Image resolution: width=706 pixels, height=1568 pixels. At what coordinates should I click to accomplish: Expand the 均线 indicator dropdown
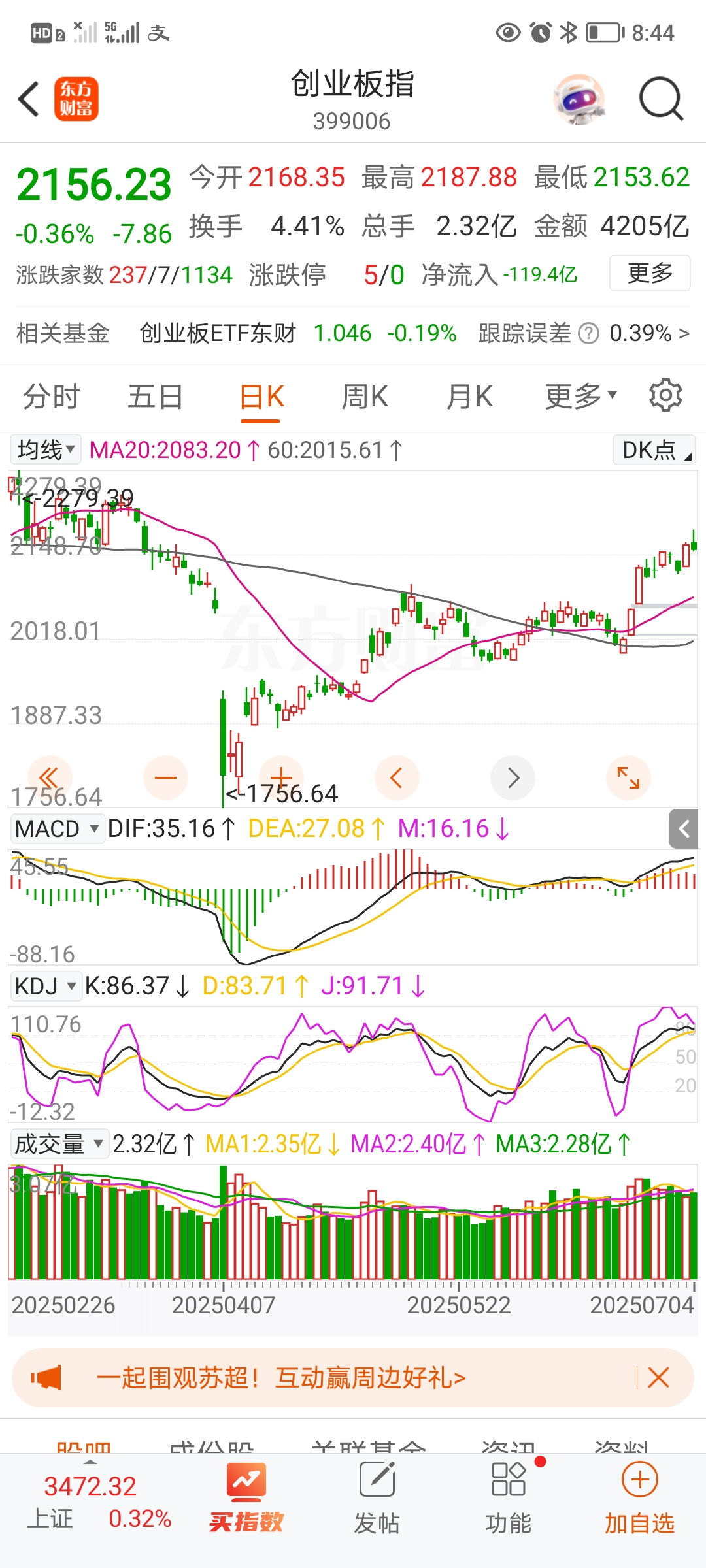pos(46,449)
